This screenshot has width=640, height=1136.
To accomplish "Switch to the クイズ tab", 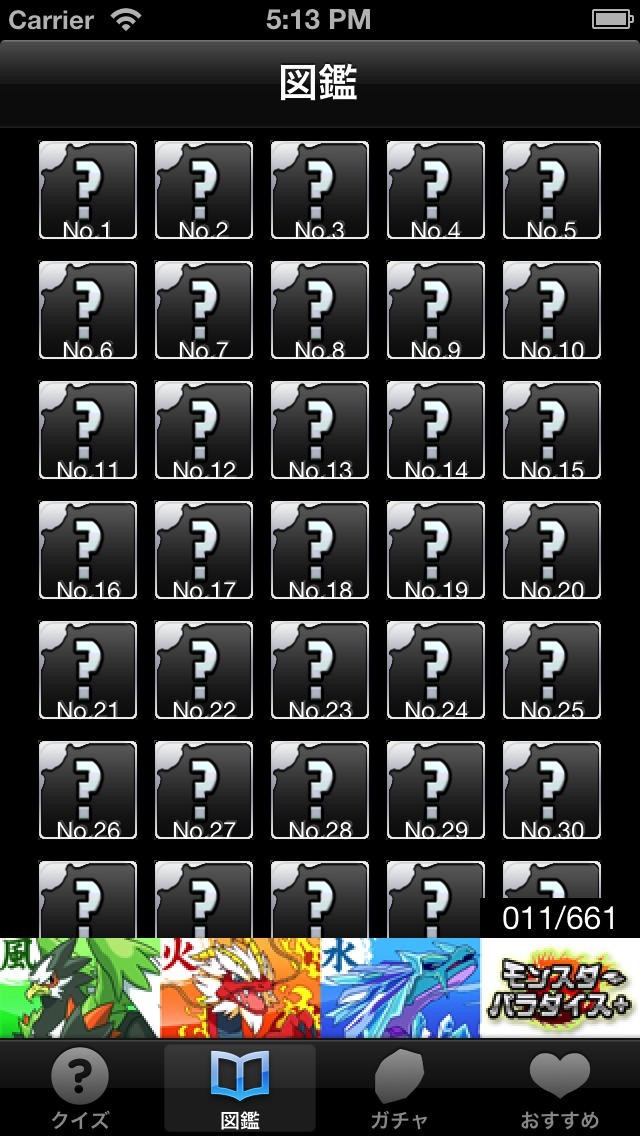I will point(80,1090).
